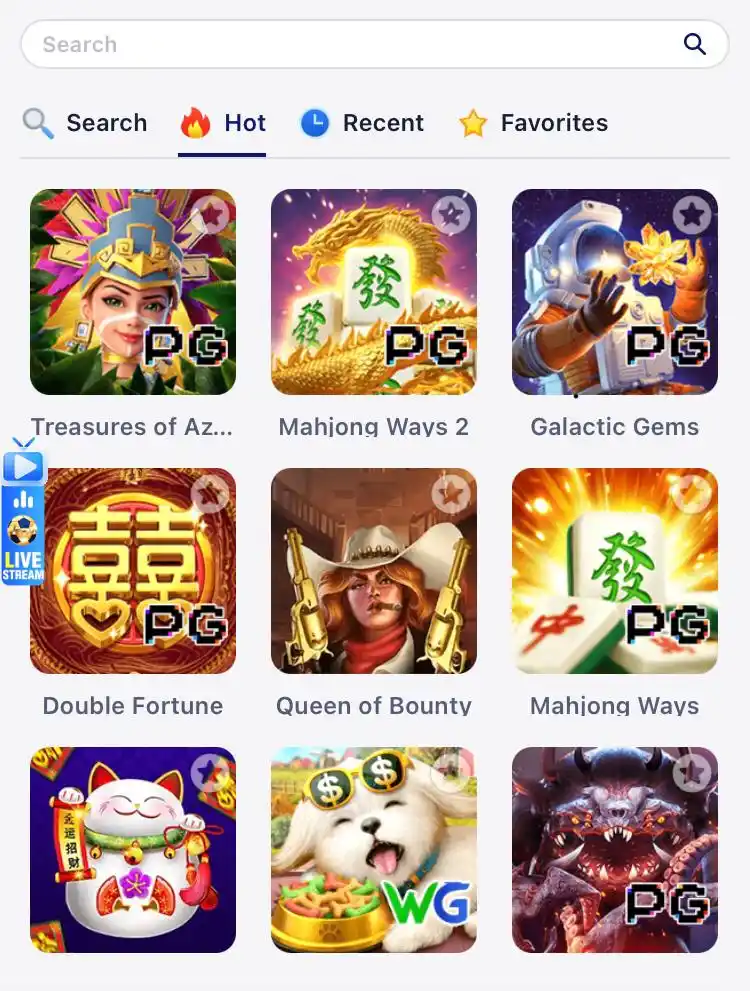
Task: Click the star badge on Galactic Gems
Action: tap(691, 213)
